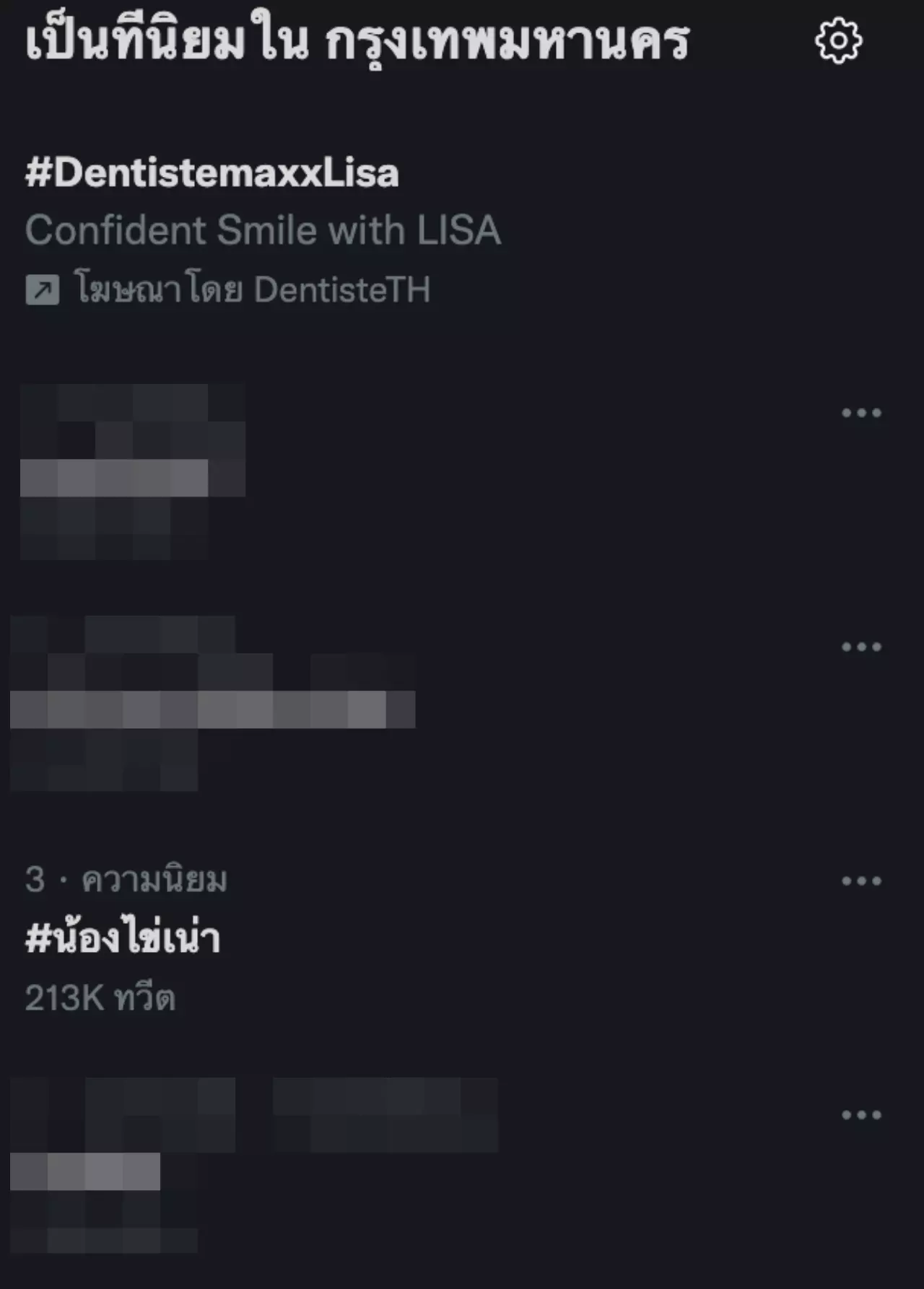Open promoted trend #DentistemaxxLisa

pyautogui.click(x=212, y=174)
